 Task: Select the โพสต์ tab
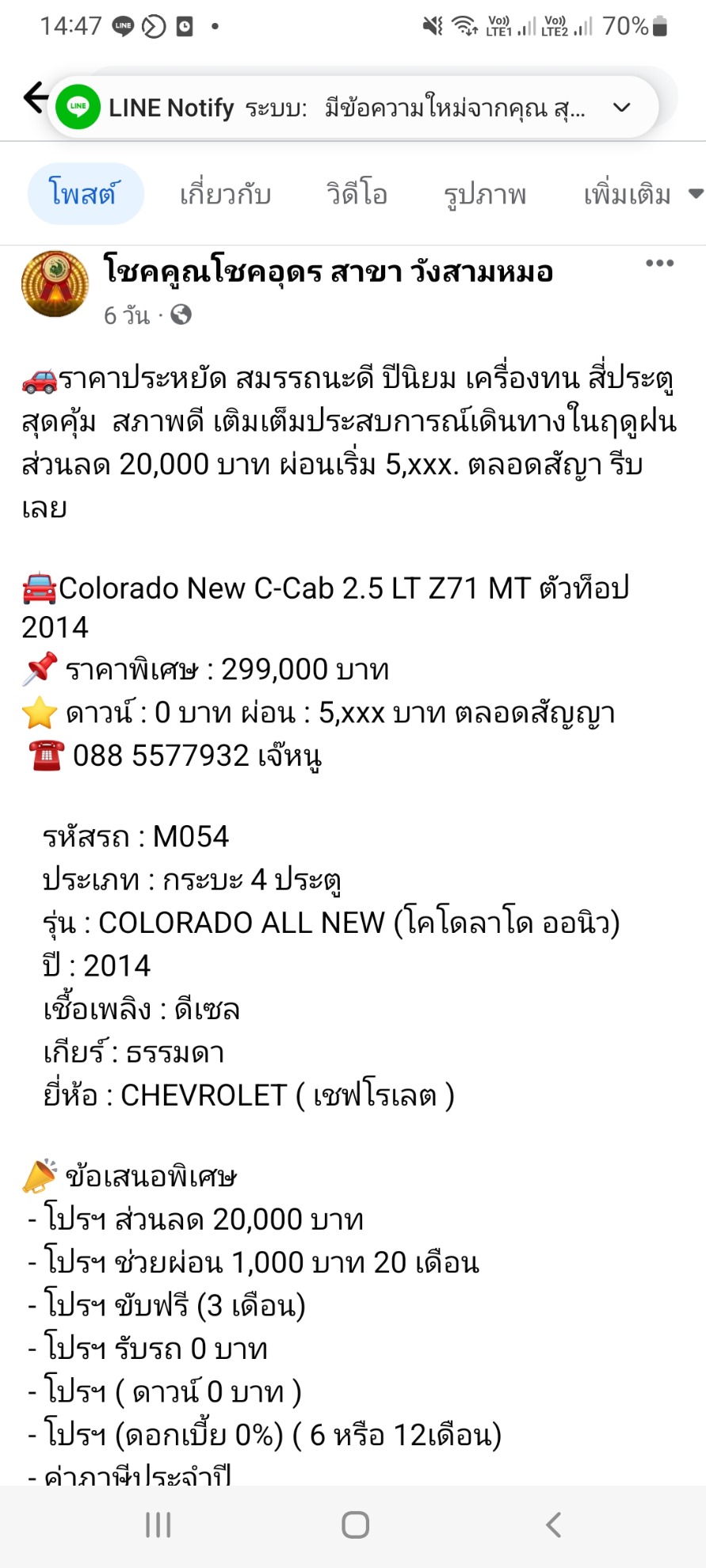click(x=86, y=194)
